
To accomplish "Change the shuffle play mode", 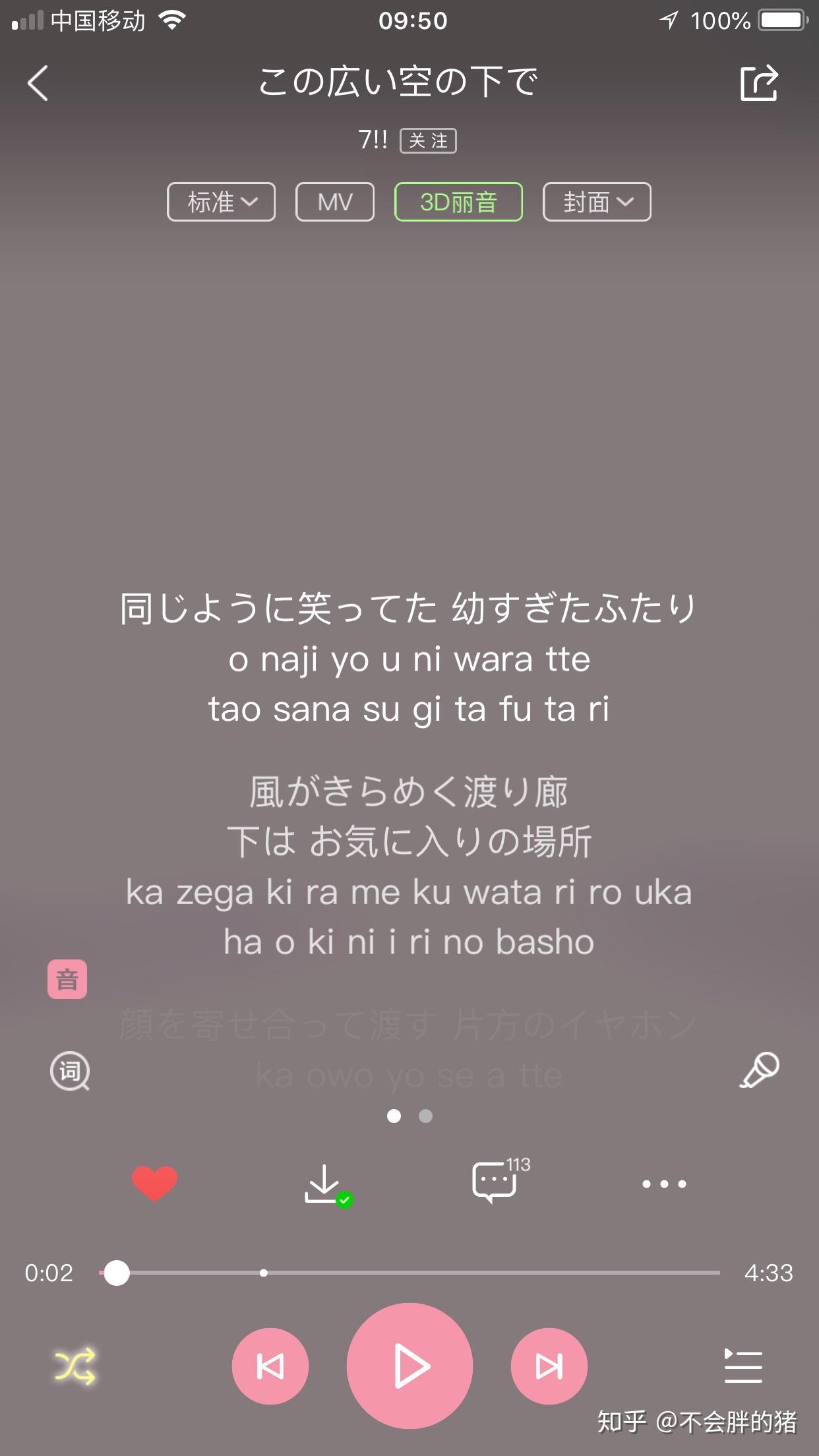I will pyautogui.click(x=75, y=1366).
